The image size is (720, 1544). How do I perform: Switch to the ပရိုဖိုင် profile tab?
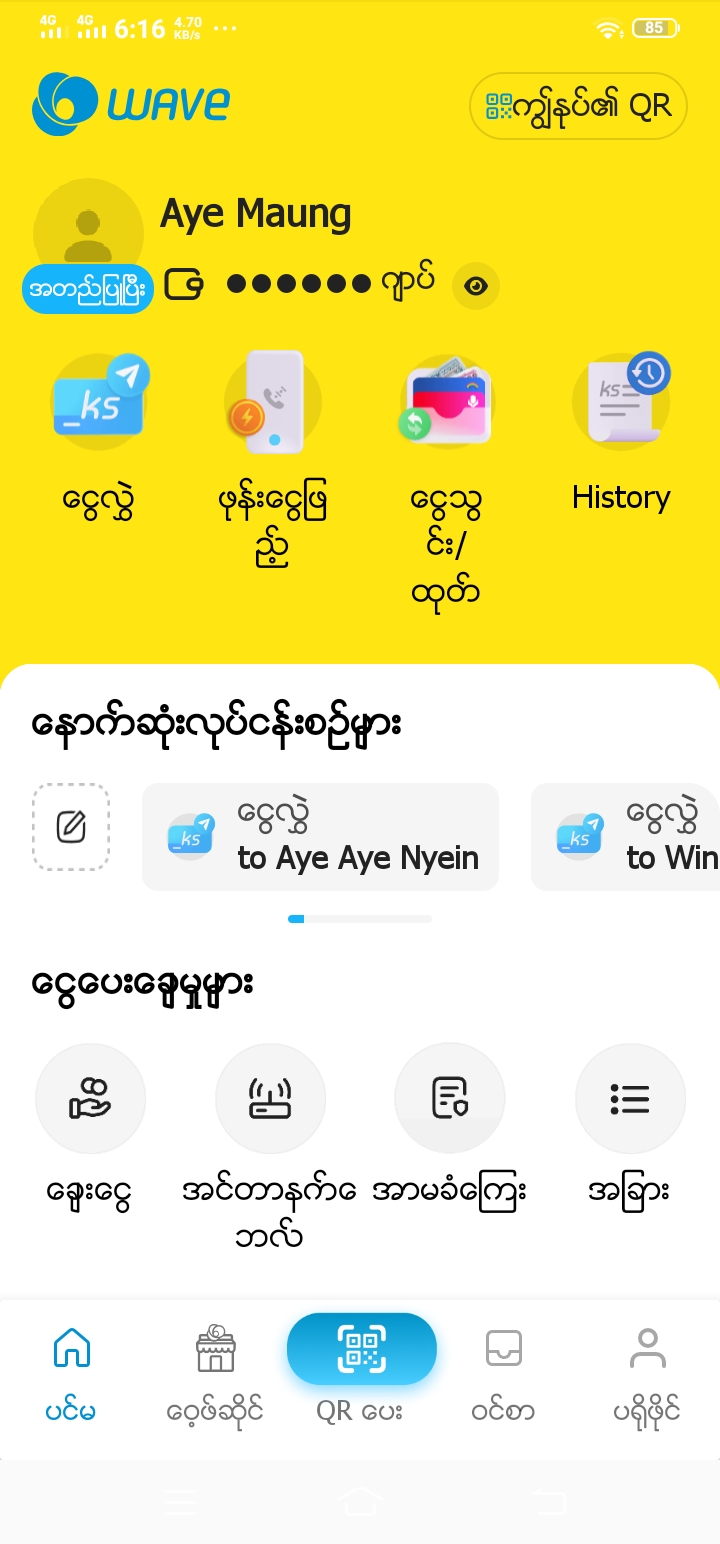(647, 1370)
